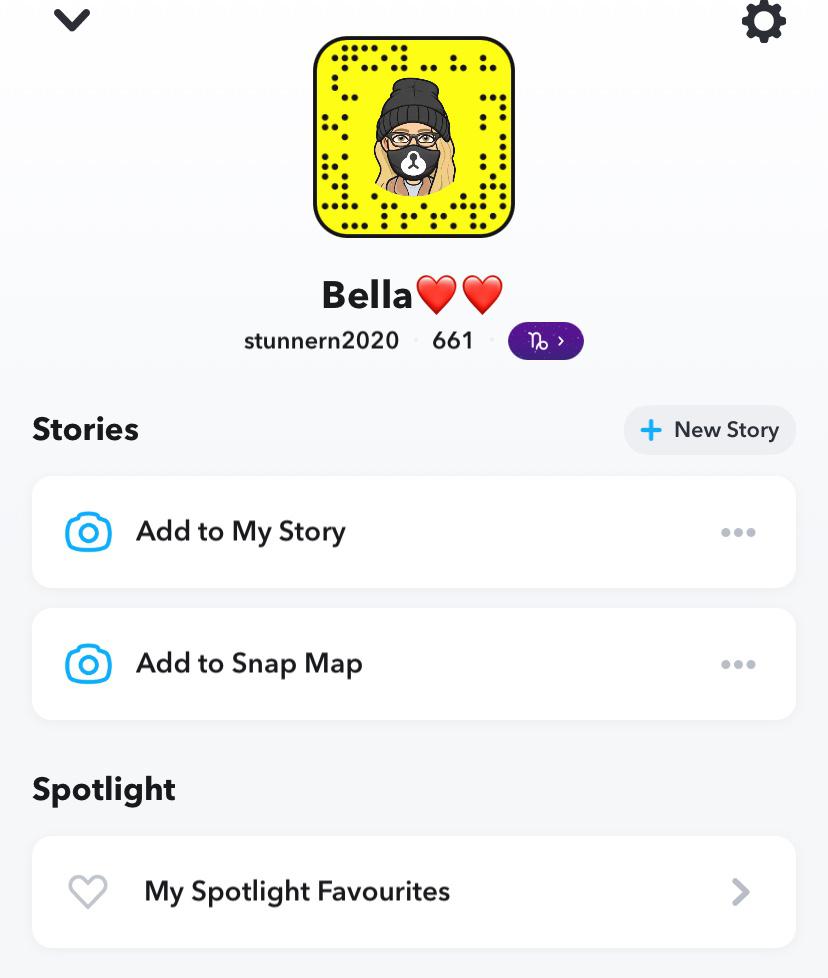Tap the username stunnern2020
This screenshot has width=828, height=978.
(x=321, y=341)
